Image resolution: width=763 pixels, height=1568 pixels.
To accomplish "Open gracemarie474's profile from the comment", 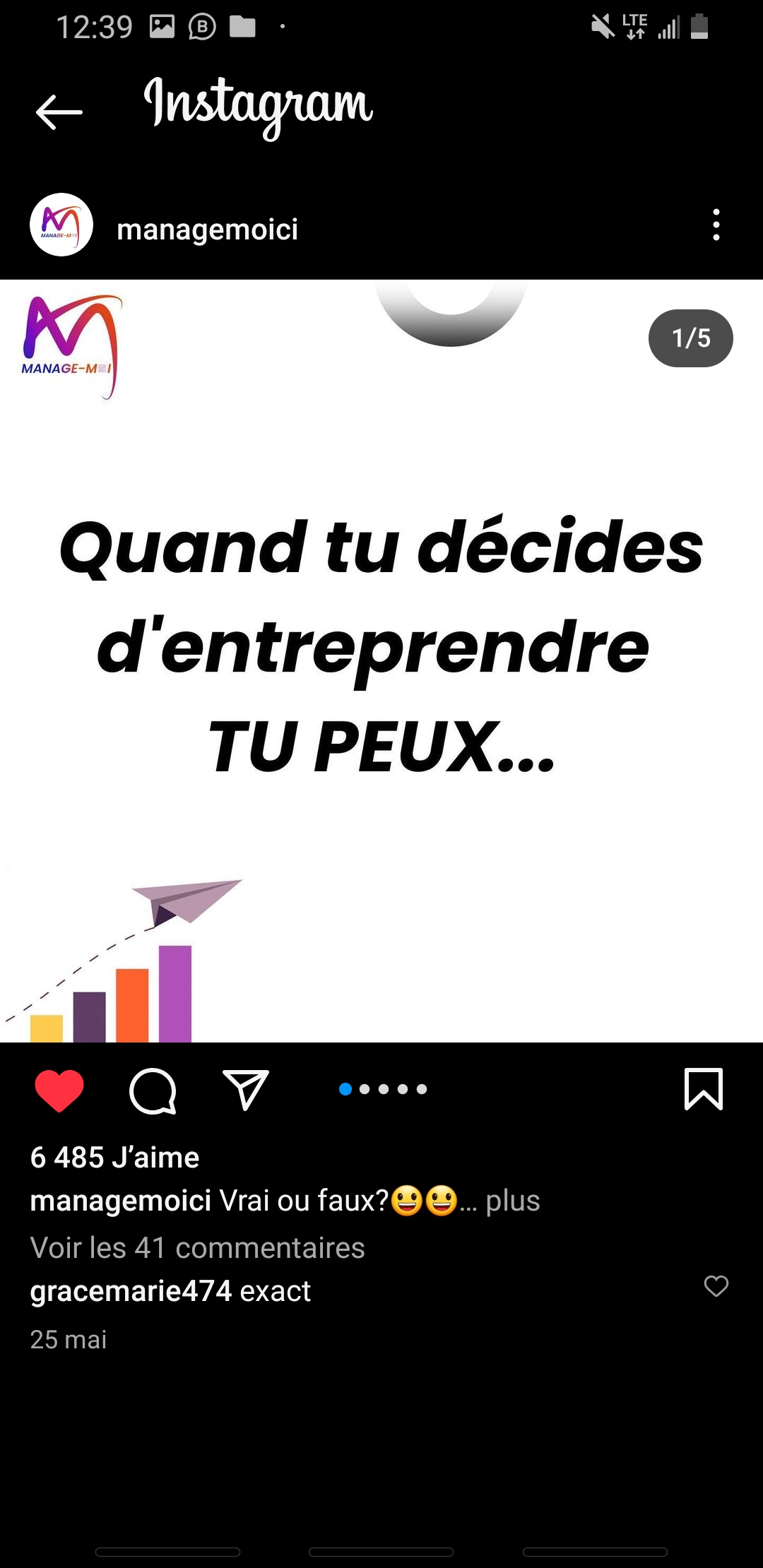I will click(131, 1291).
